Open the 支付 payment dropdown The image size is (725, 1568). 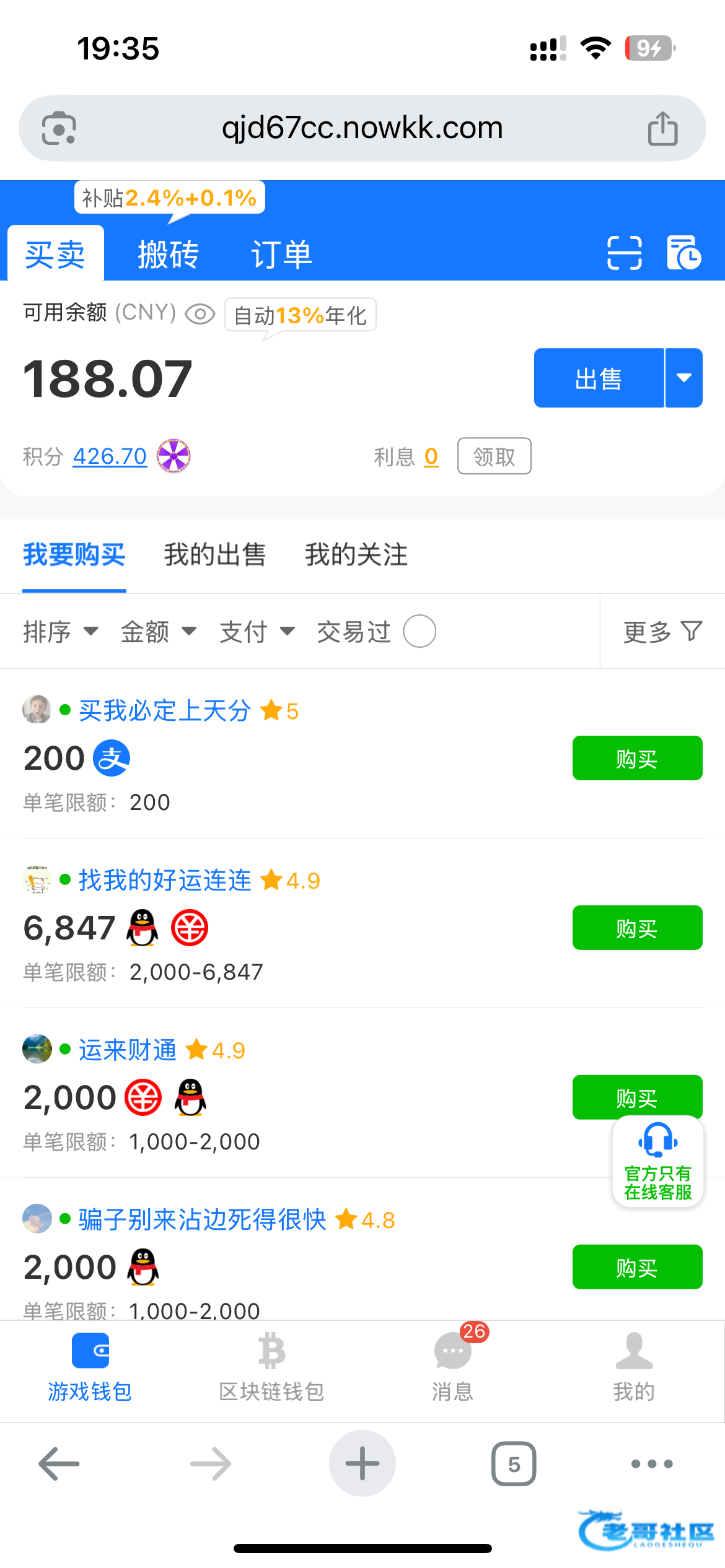tap(257, 632)
